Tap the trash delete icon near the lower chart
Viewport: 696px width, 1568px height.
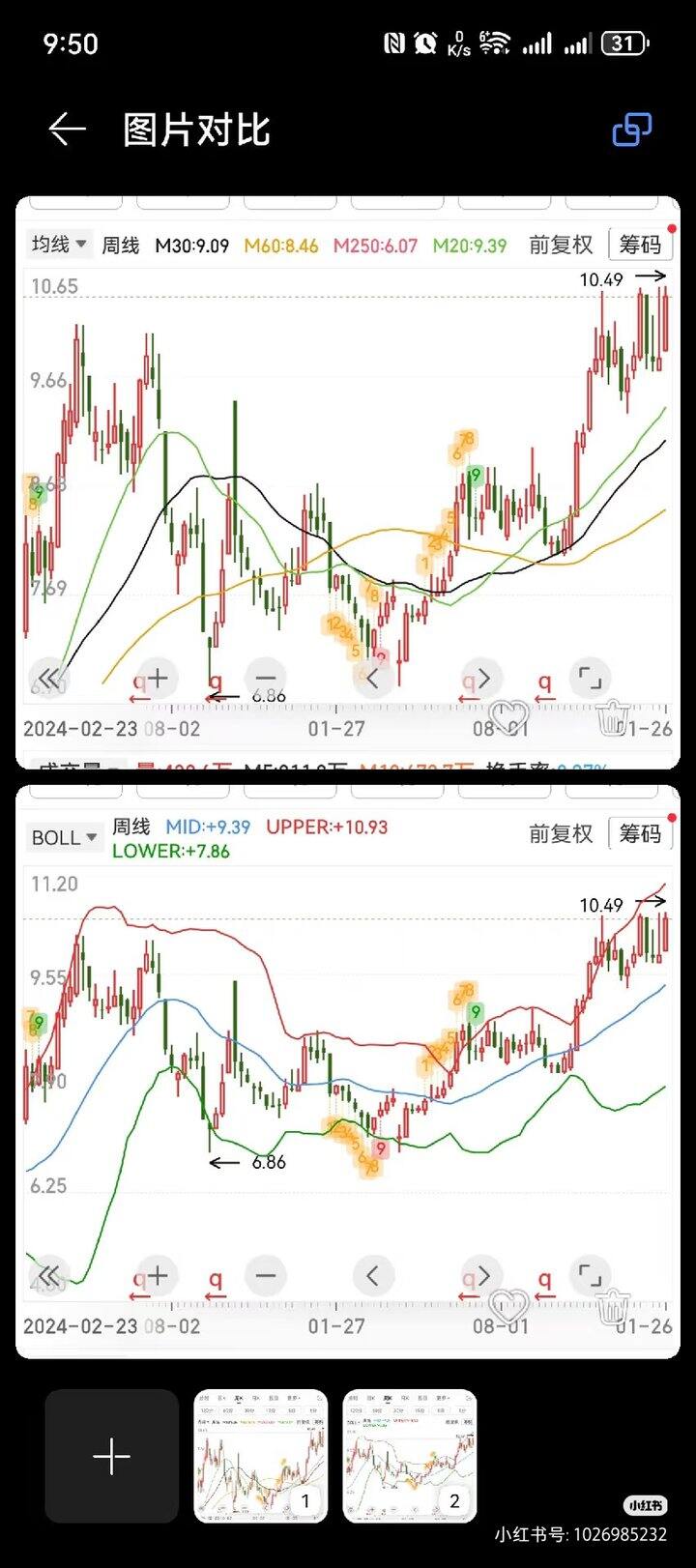(x=613, y=1305)
